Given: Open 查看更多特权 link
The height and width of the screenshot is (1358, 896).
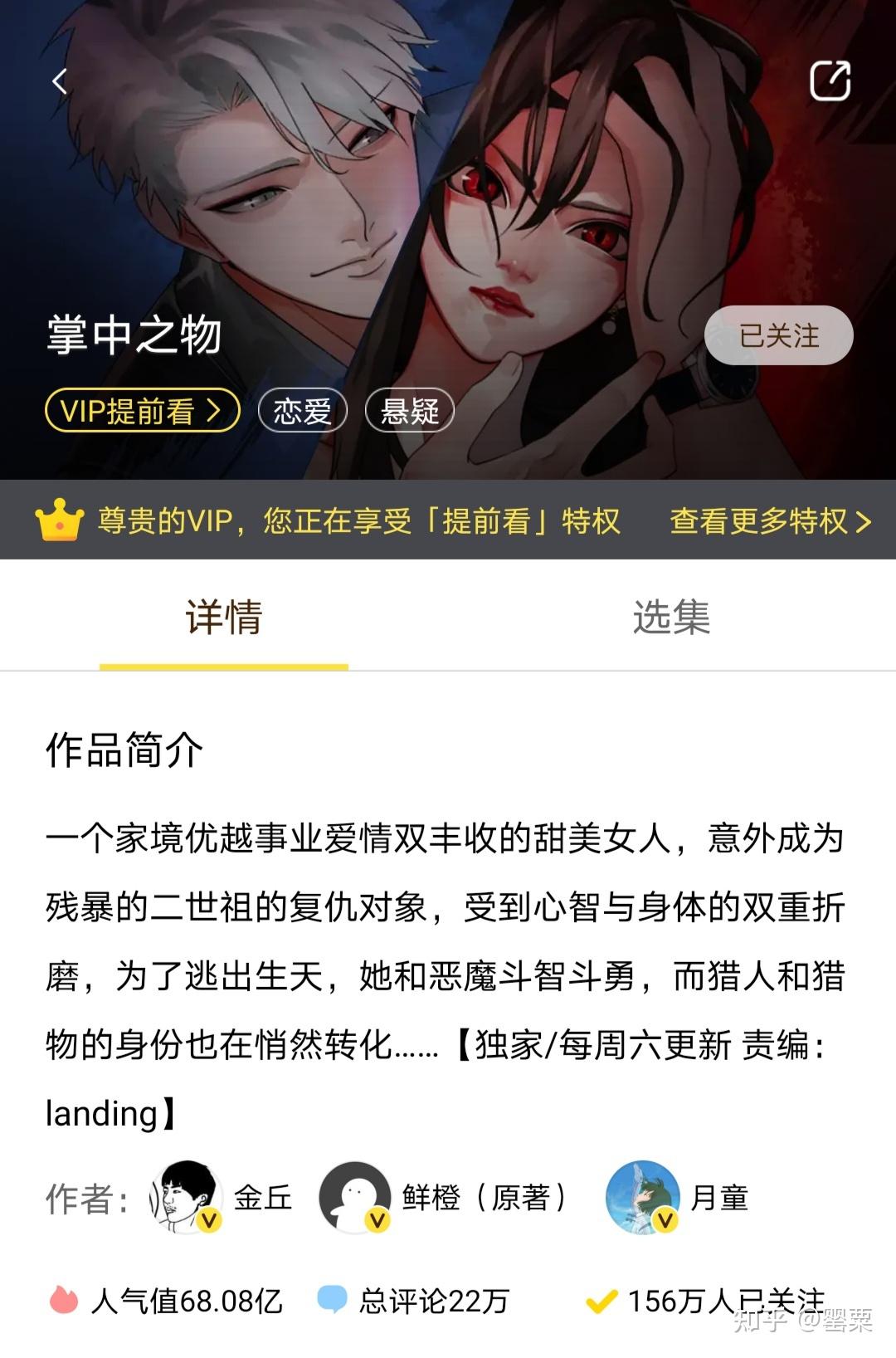Looking at the screenshot, I should pyautogui.click(x=770, y=521).
